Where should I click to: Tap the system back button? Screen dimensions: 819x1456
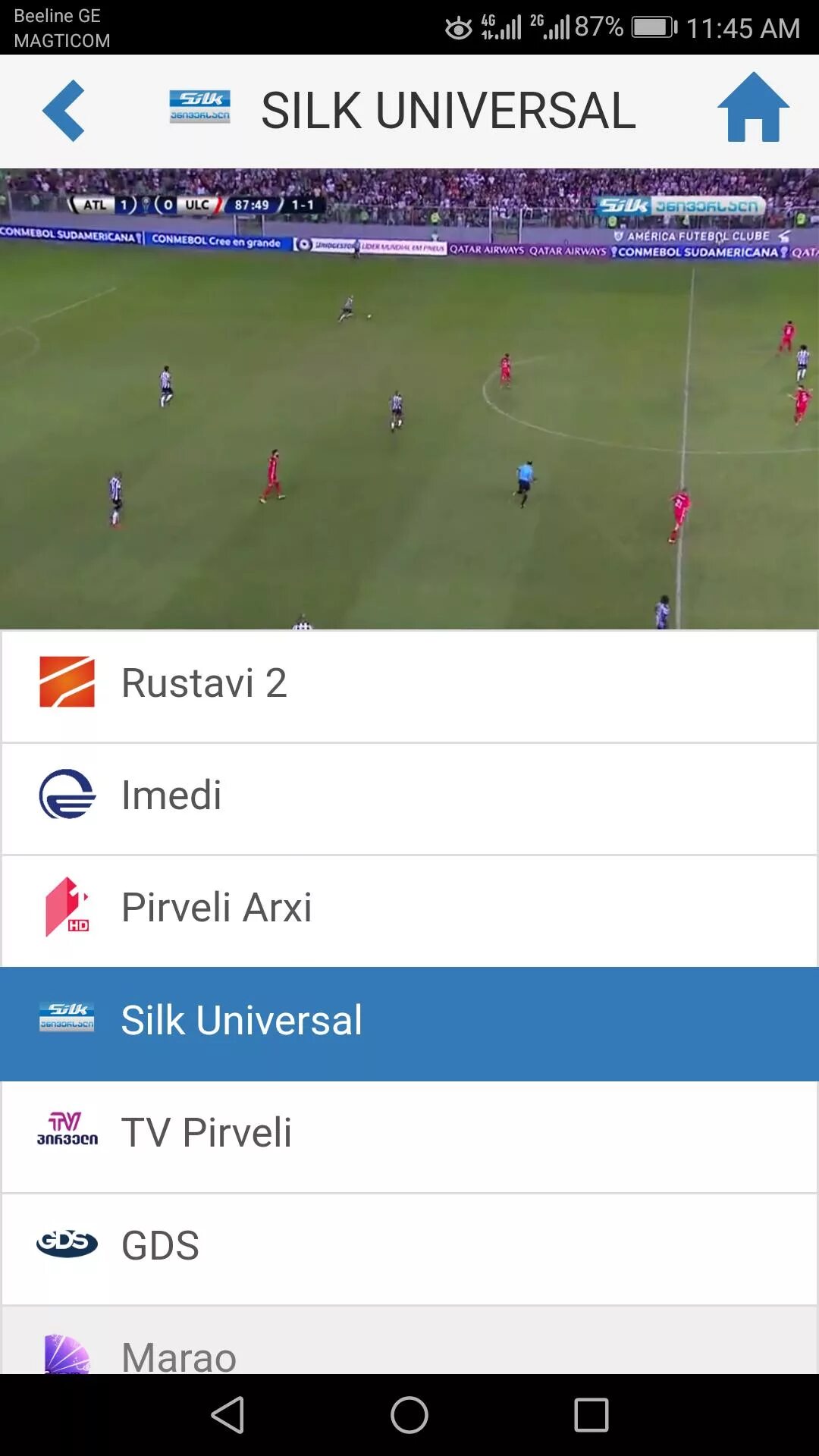(227, 1415)
